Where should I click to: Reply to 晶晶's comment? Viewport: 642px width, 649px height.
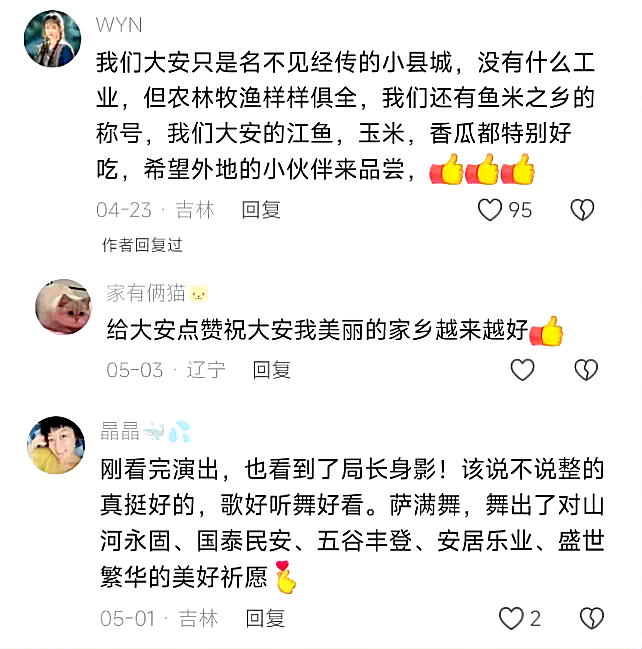click(266, 618)
